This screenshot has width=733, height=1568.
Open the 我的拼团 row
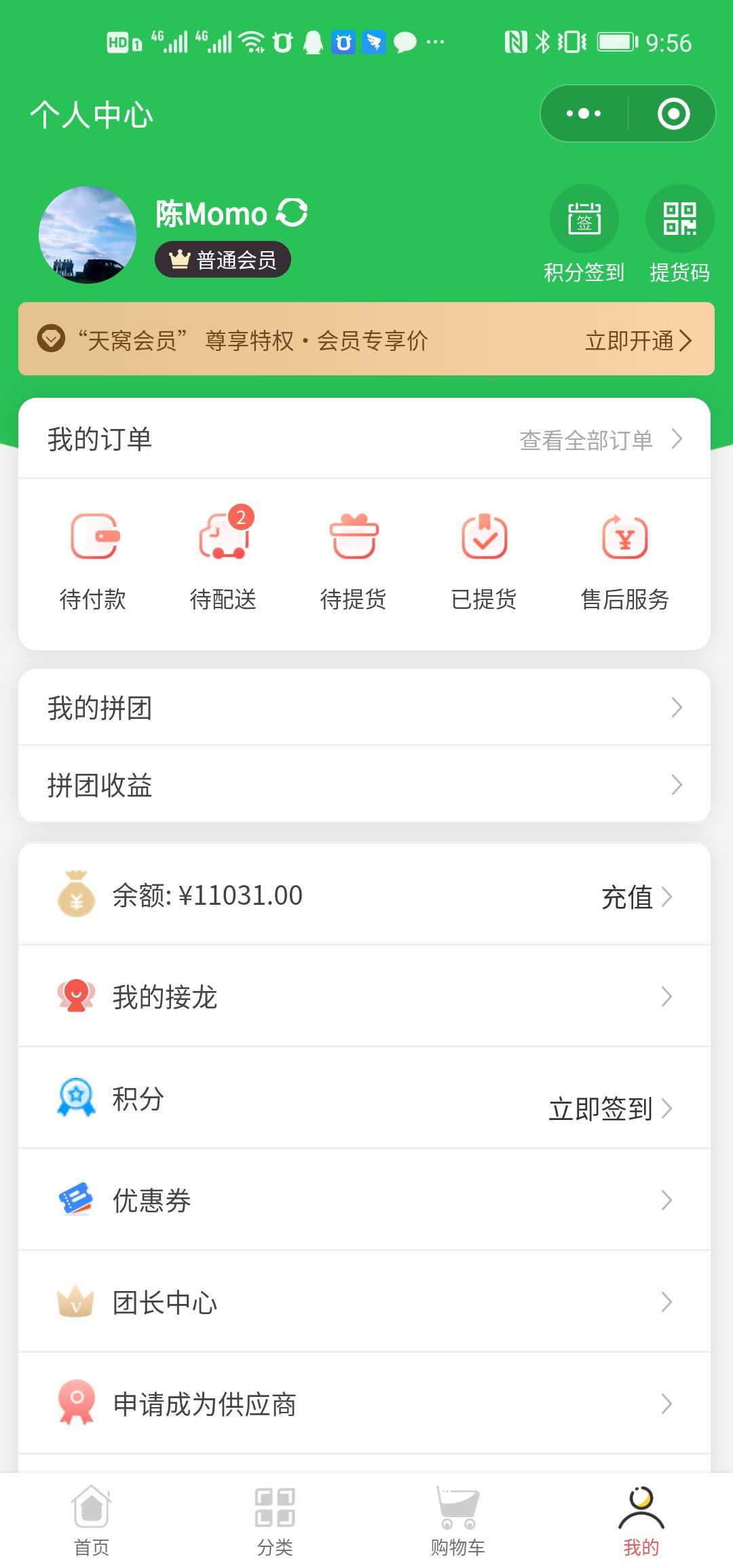[x=364, y=707]
